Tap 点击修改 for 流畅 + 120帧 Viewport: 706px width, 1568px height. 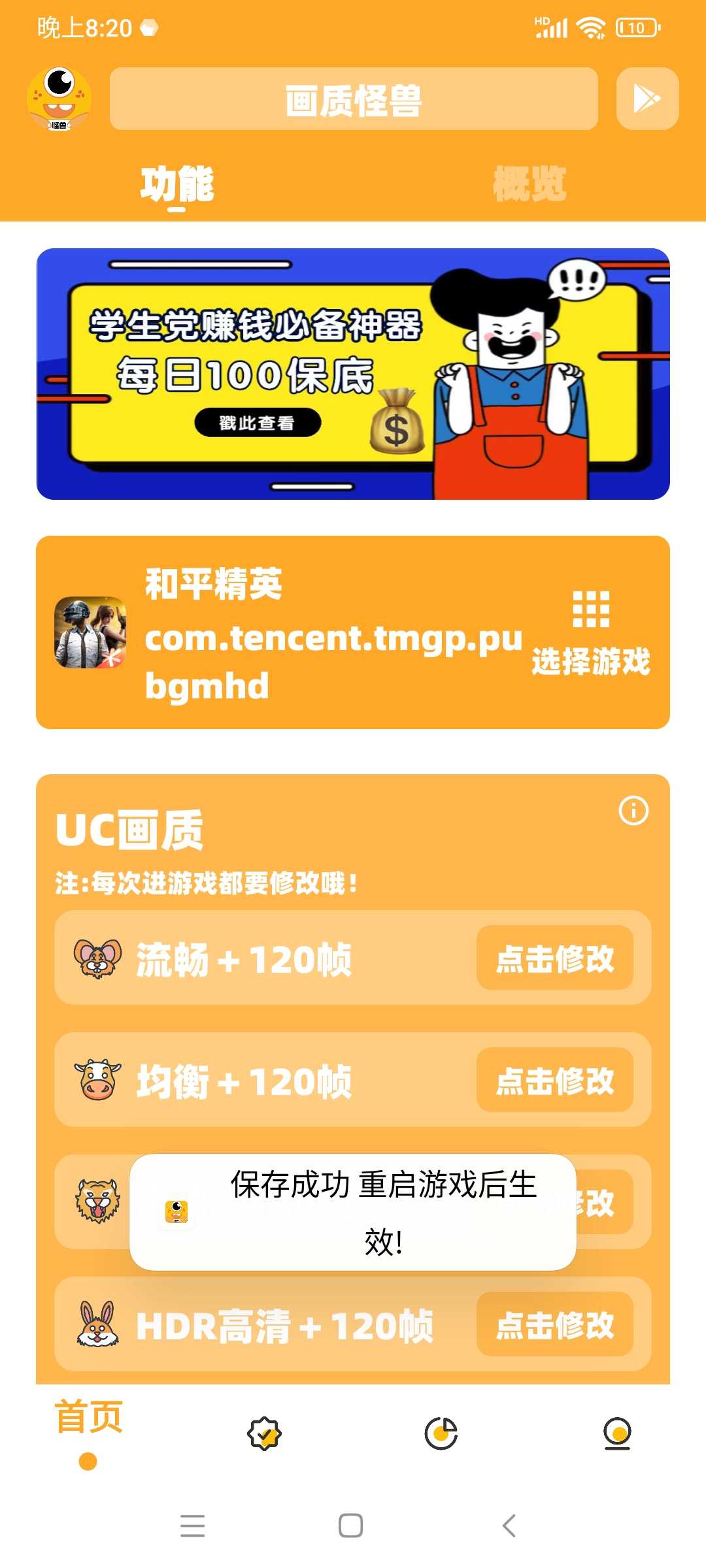(554, 958)
